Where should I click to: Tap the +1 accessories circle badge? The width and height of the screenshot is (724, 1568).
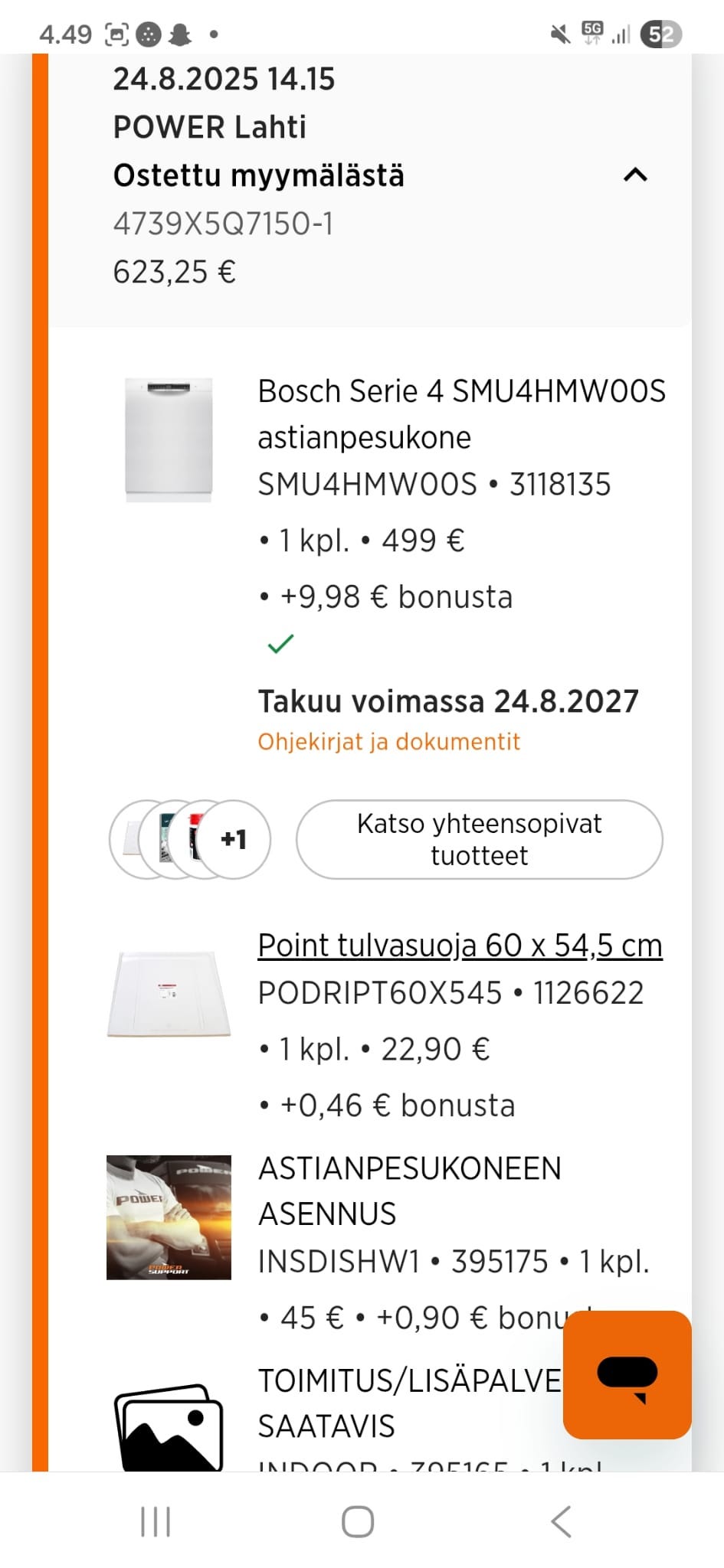click(234, 839)
